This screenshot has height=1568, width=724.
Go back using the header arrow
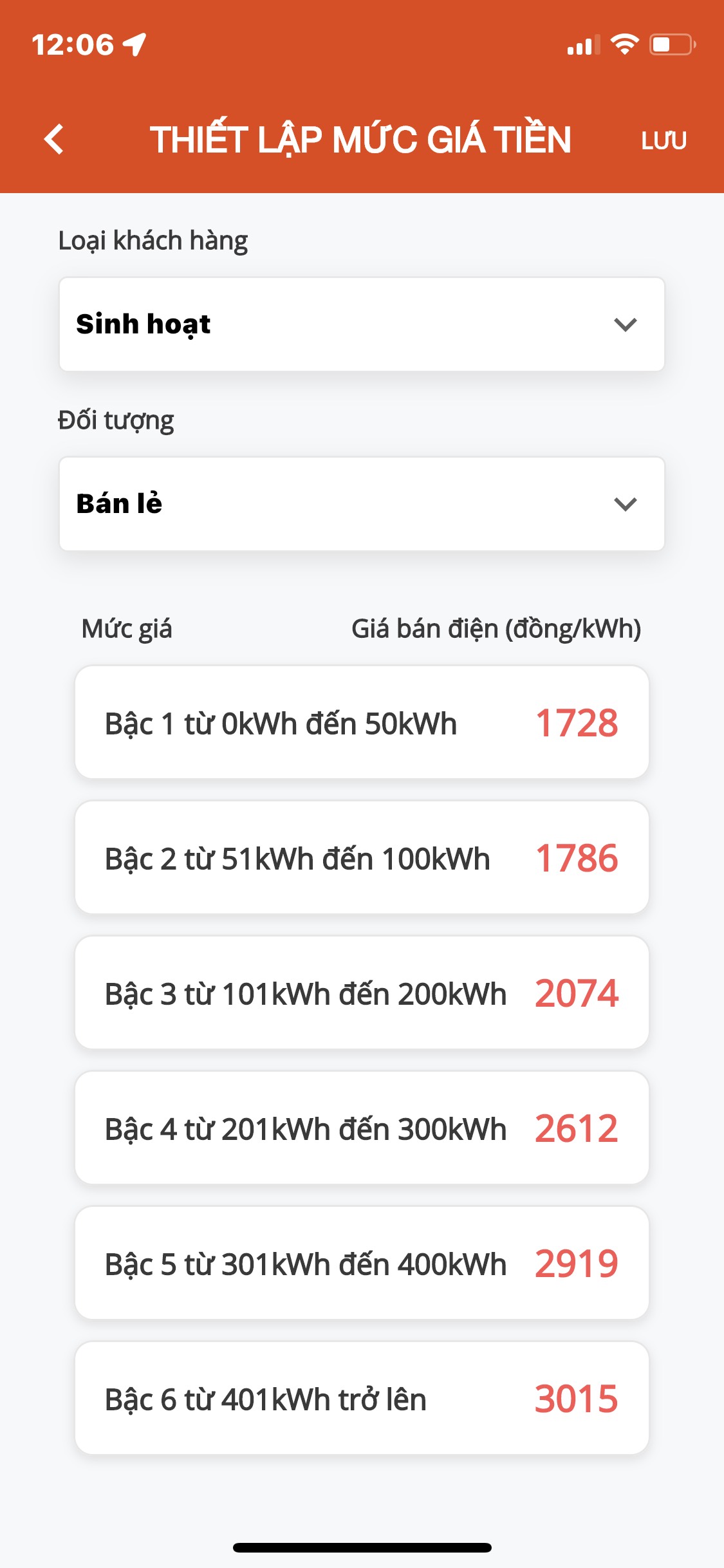tap(54, 139)
